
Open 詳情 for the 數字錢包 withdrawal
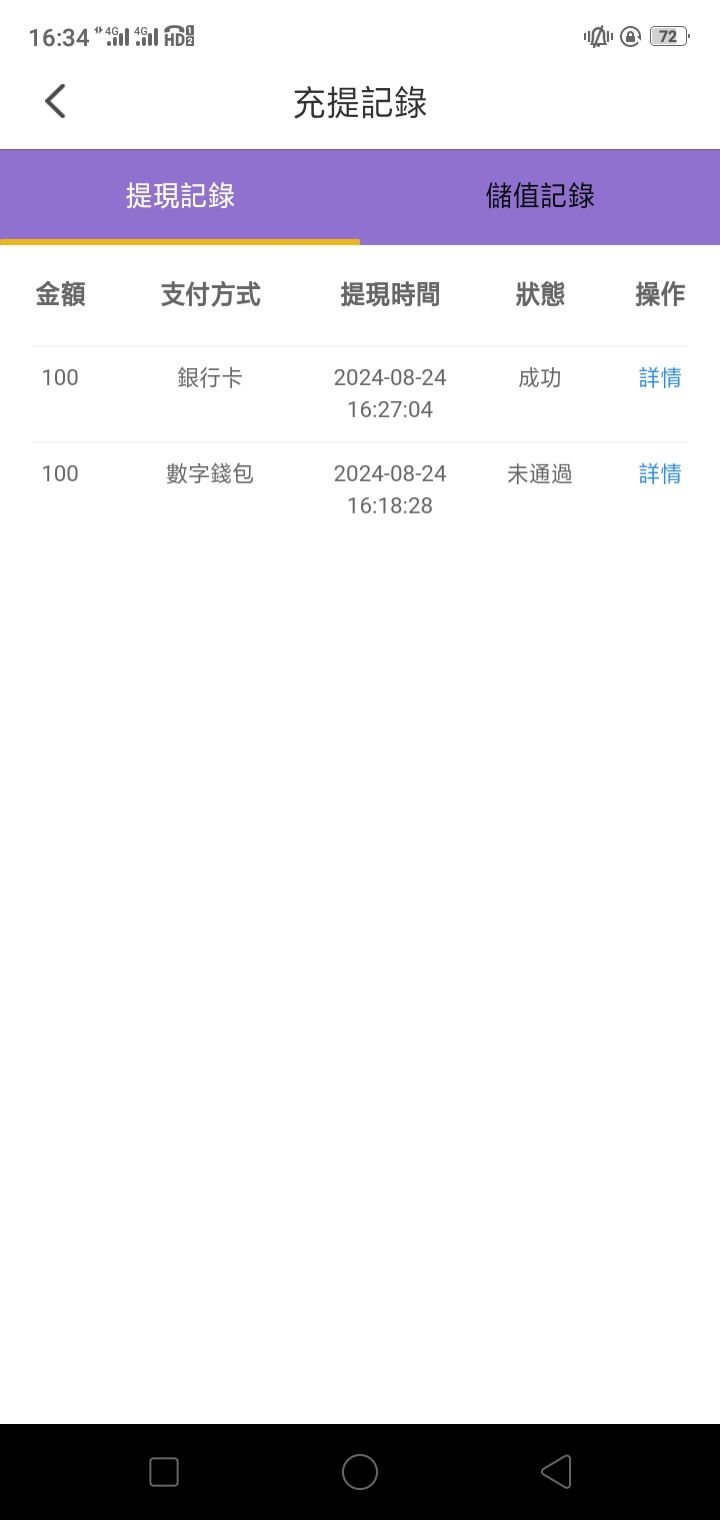click(x=660, y=474)
